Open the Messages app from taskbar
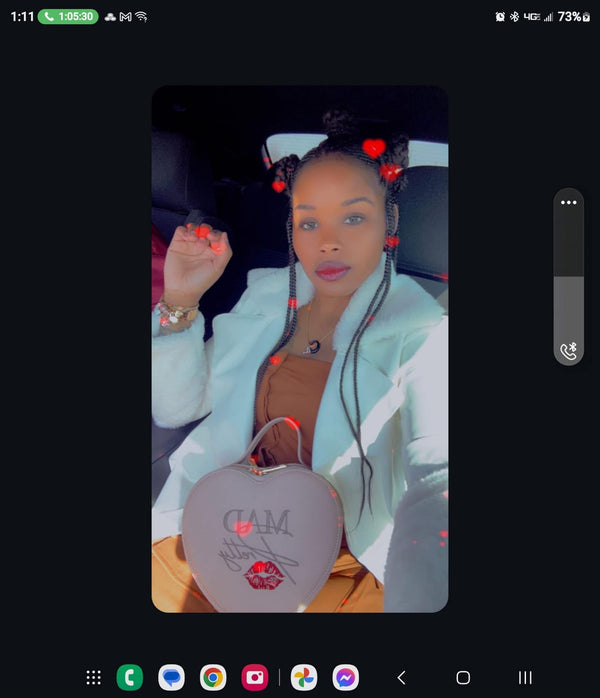Screen dimensions: 600x698 click(x=171, y=677)
